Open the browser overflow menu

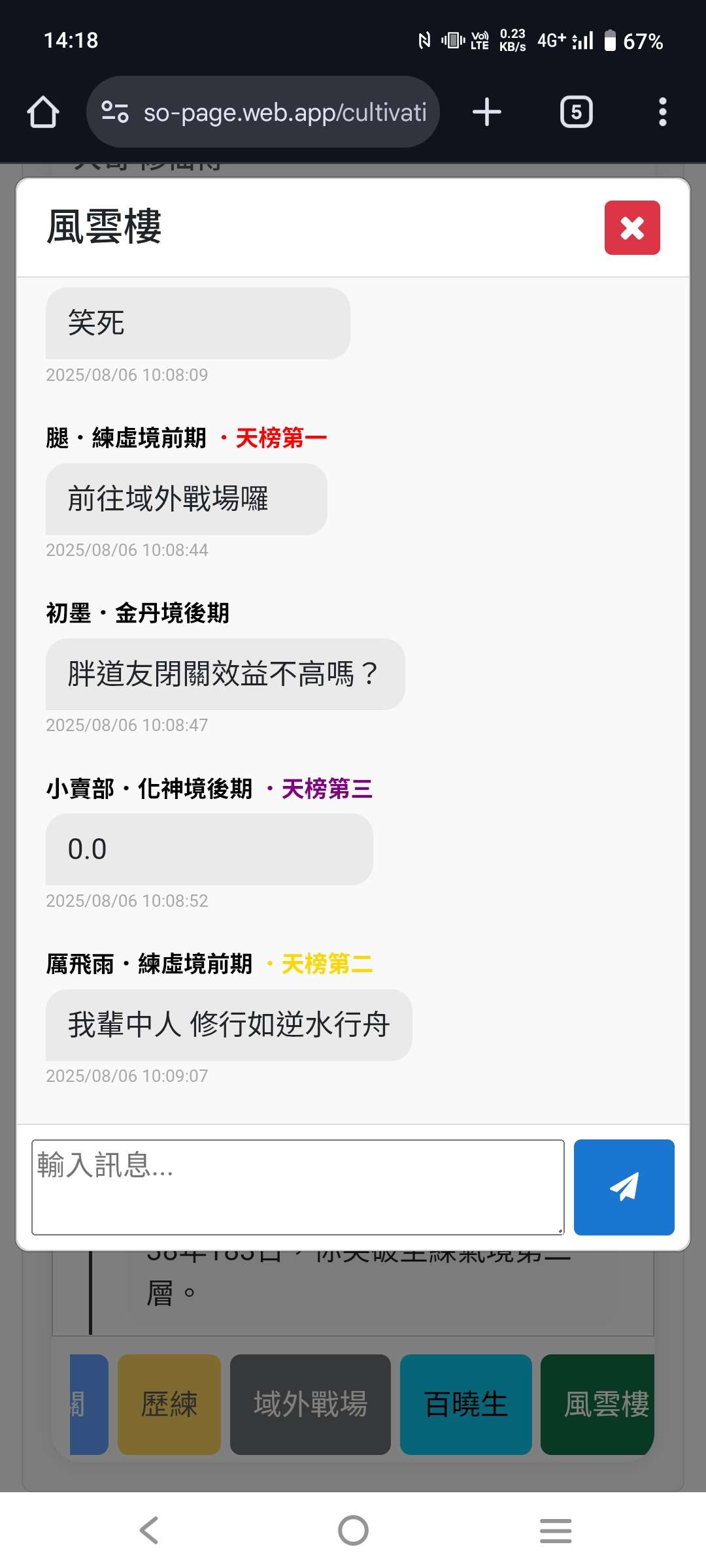(662, 112)
